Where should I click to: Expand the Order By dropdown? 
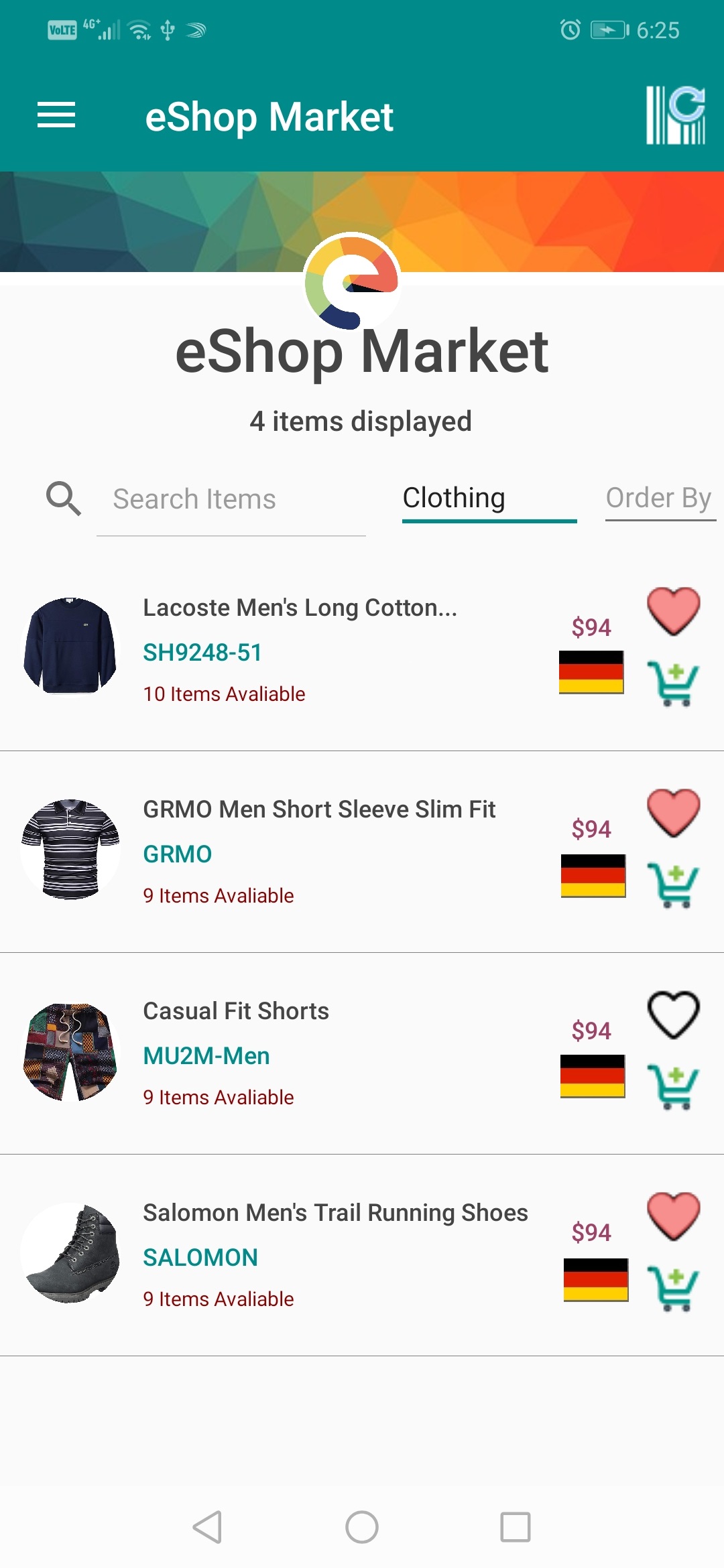tap(660, 499)
